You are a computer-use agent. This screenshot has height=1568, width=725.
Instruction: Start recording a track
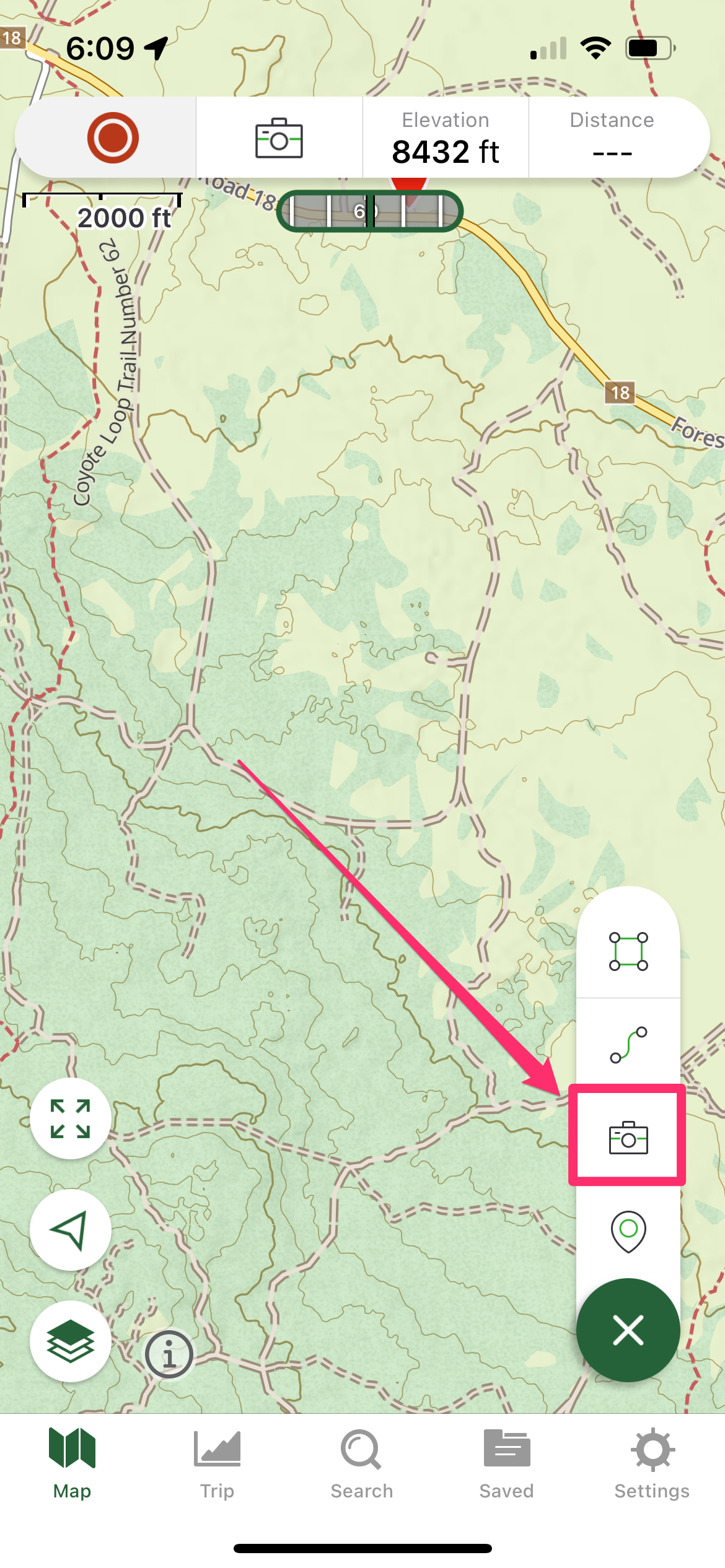(112, 137)
